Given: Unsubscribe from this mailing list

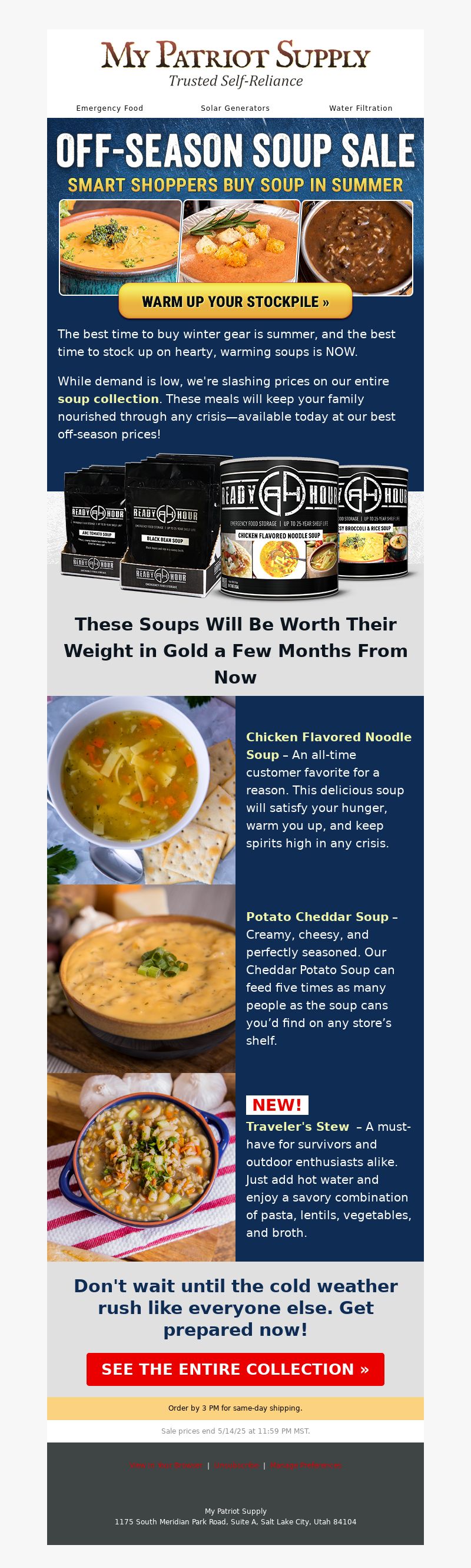Looking at the screenshot, I should click(236, 1465).
